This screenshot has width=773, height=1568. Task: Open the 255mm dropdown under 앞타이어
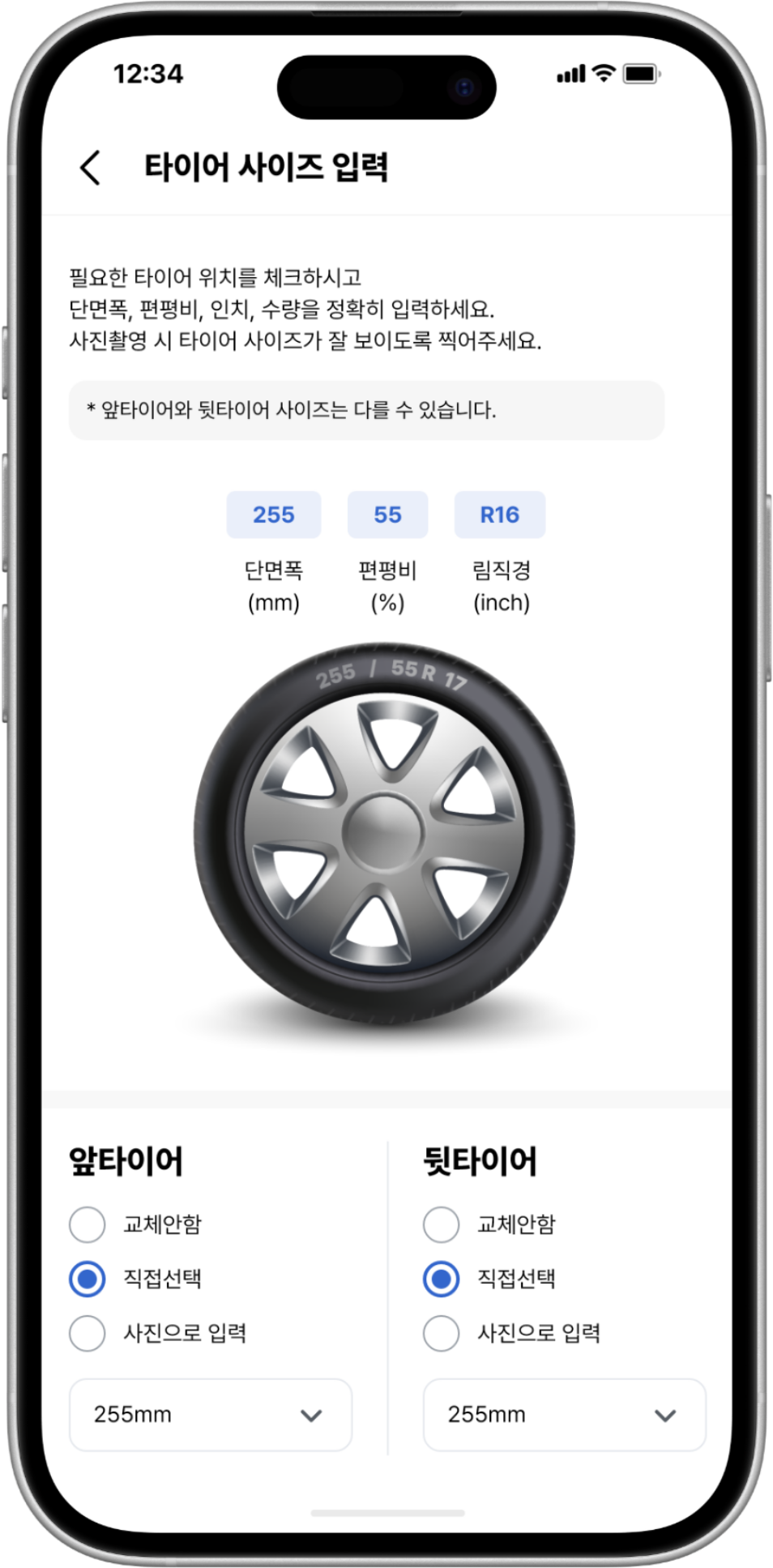tap(211, 1415)
